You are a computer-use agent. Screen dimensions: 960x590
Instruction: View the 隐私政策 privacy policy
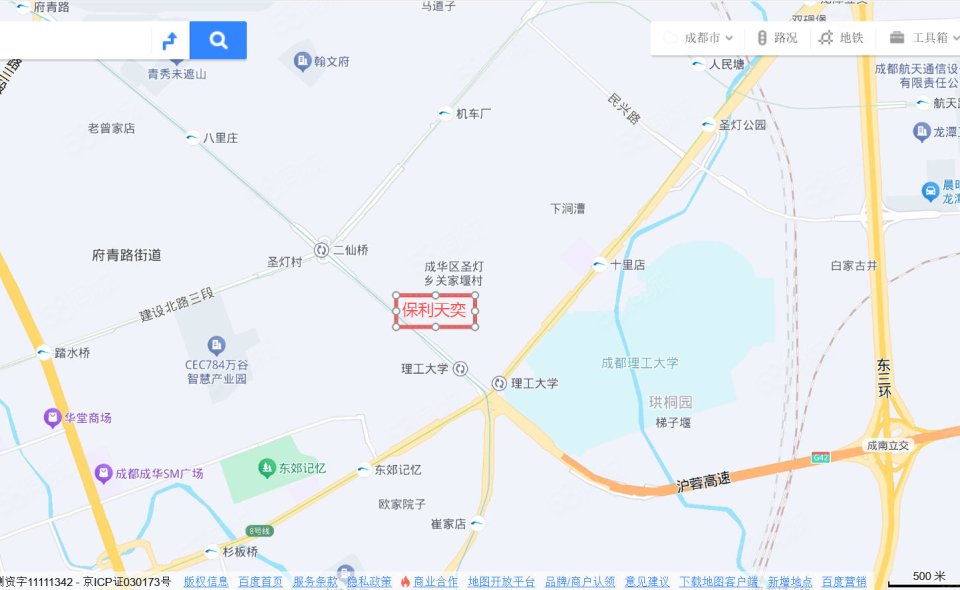coord(369,581)
